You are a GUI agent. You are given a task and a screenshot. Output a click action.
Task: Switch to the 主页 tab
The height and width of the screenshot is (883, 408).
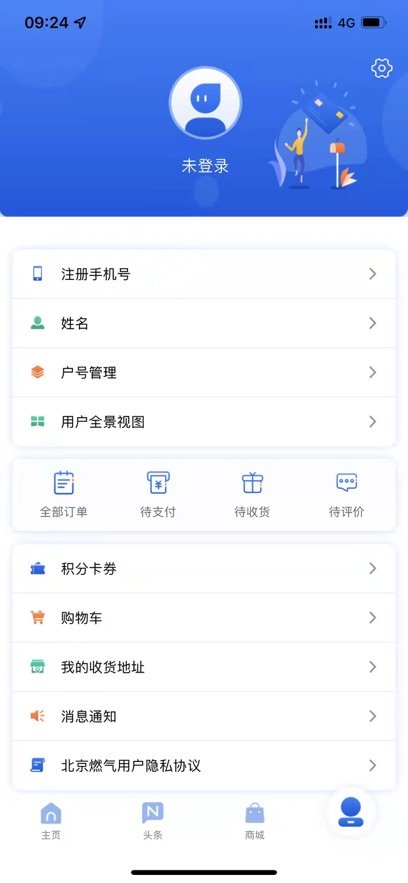pos(51,821)
